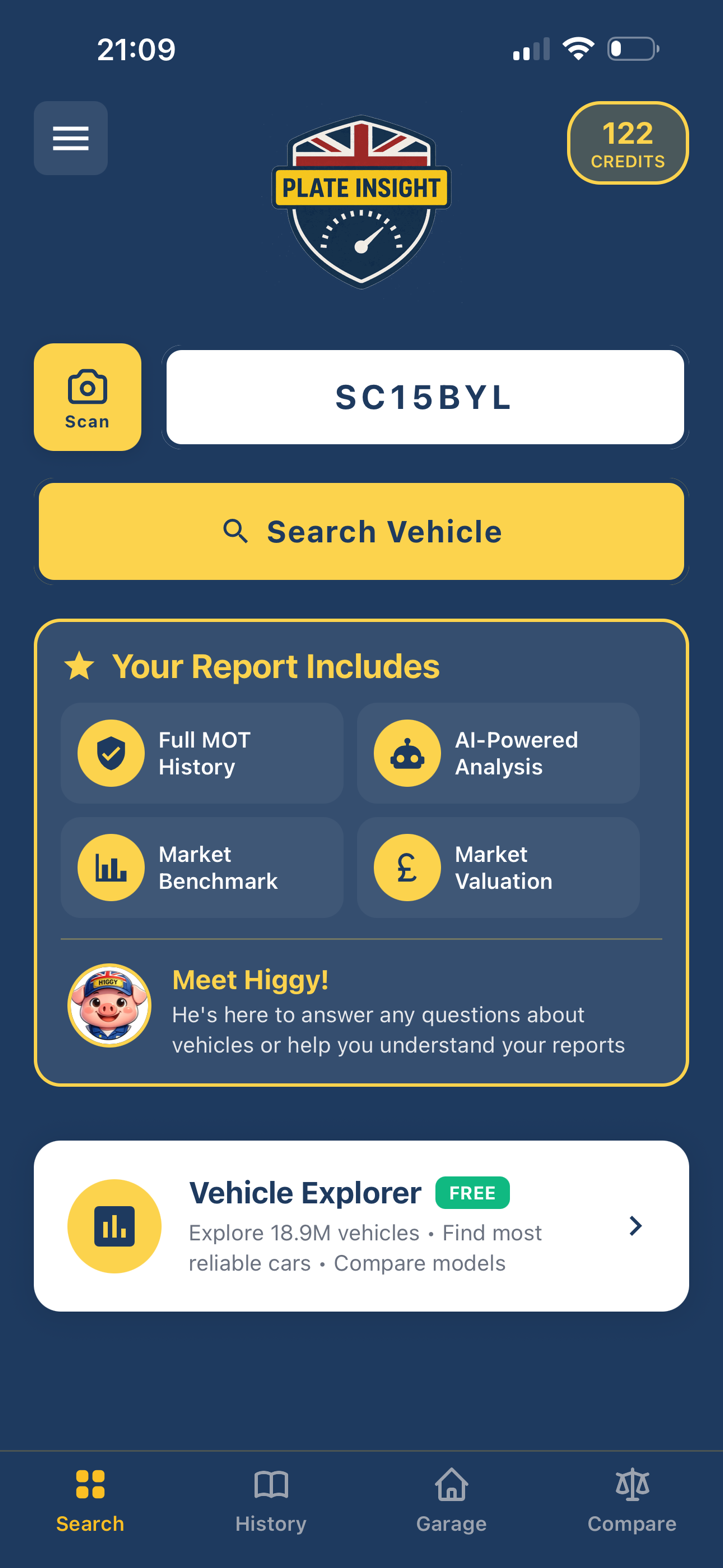This screenshot has height=1568, width=723.
Task: Tap the Market Valuation pound icon
Action: [x=406, y=867]
